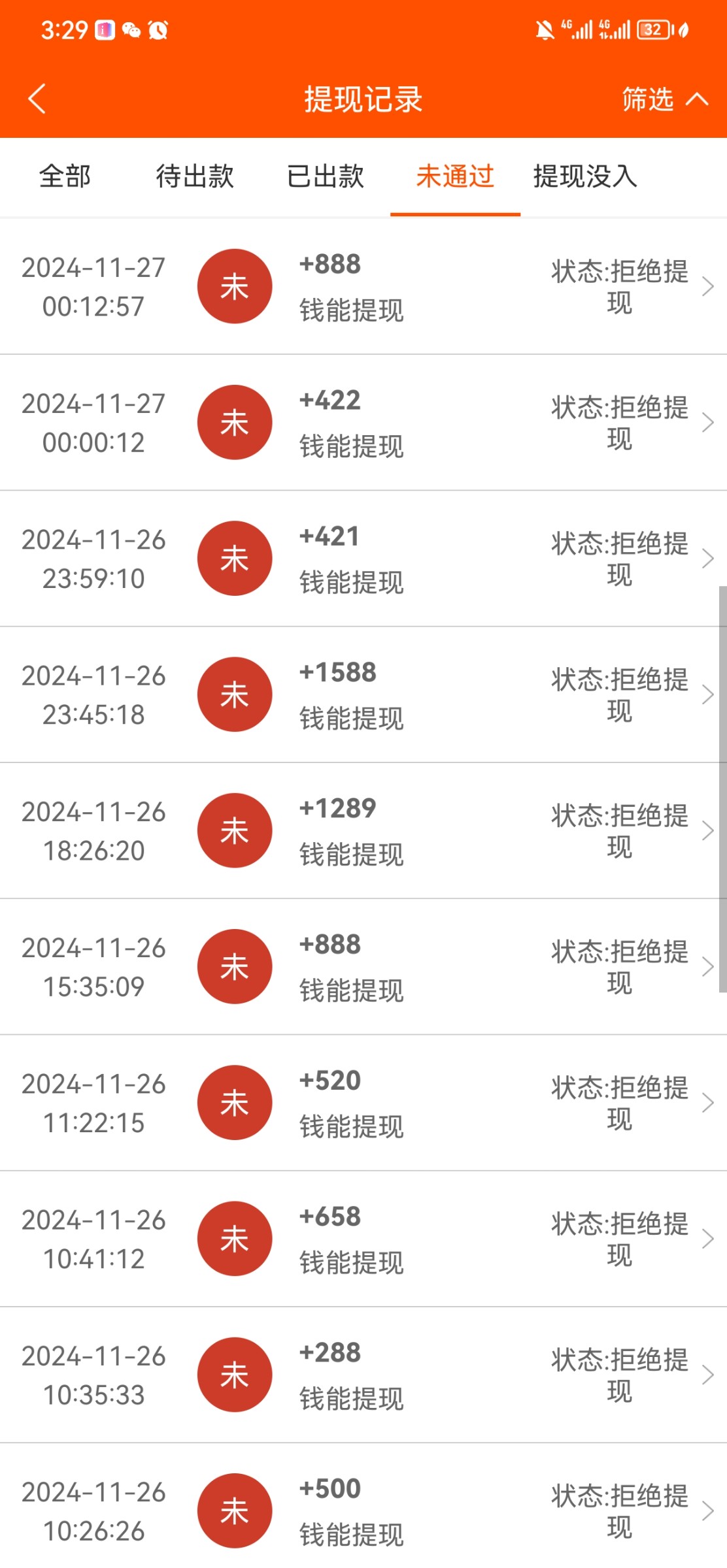Viewport: 727px width, 1568px height.
Task: View the +288 rejected withdrawal
Action: [x=363, y=1375]
